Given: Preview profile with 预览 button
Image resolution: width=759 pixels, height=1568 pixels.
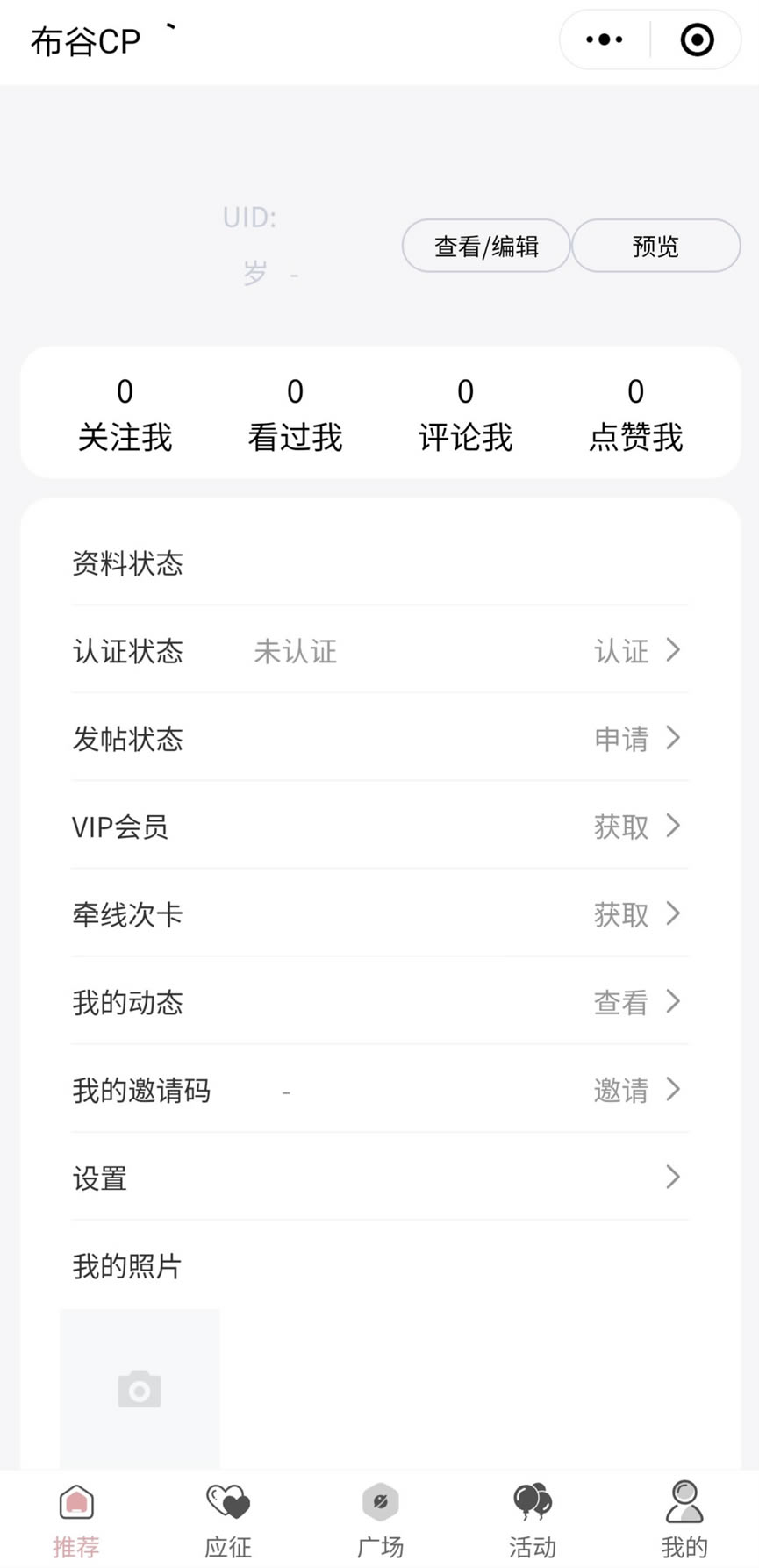Looking at the screenshot, I should click(656, 246).
